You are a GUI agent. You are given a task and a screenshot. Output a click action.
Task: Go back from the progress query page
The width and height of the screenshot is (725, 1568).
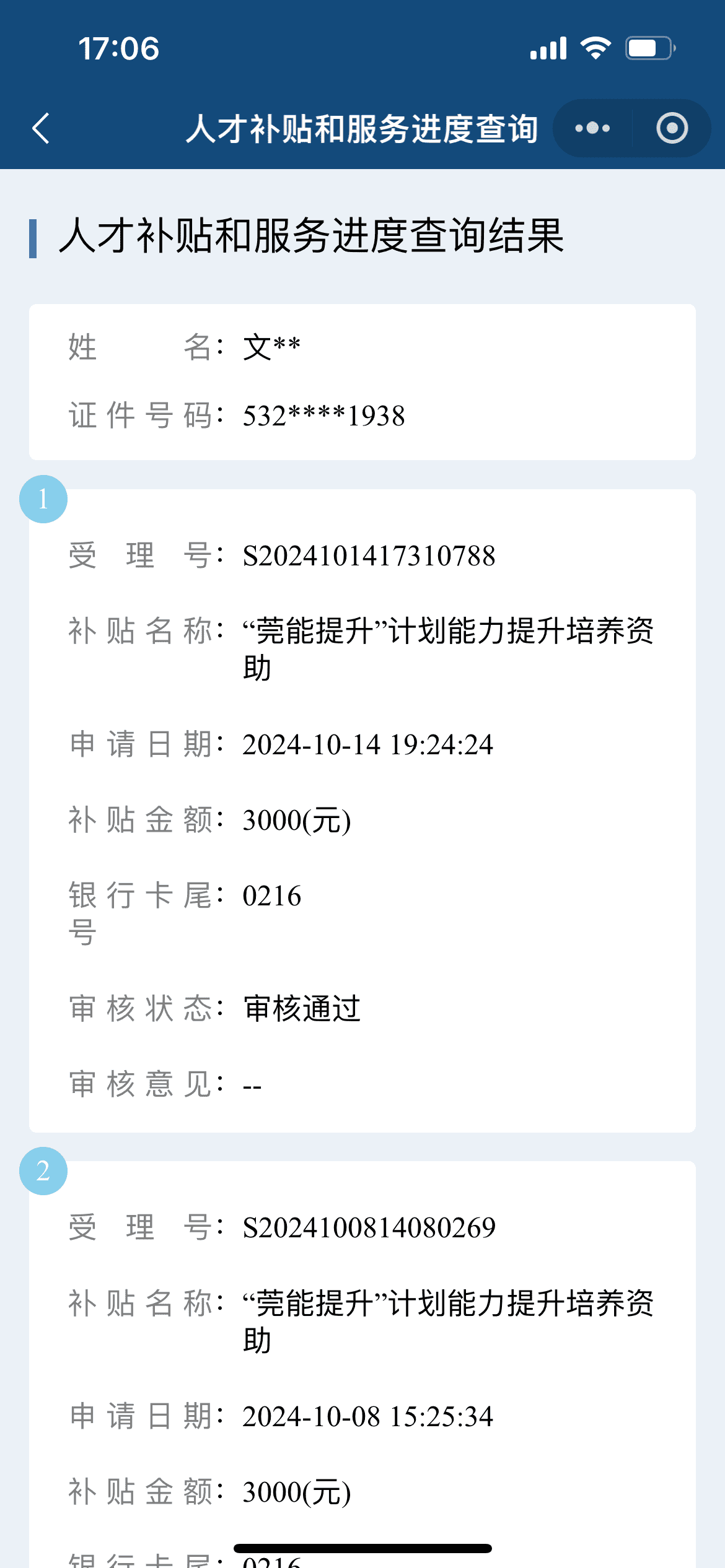[x=41, y=129]
